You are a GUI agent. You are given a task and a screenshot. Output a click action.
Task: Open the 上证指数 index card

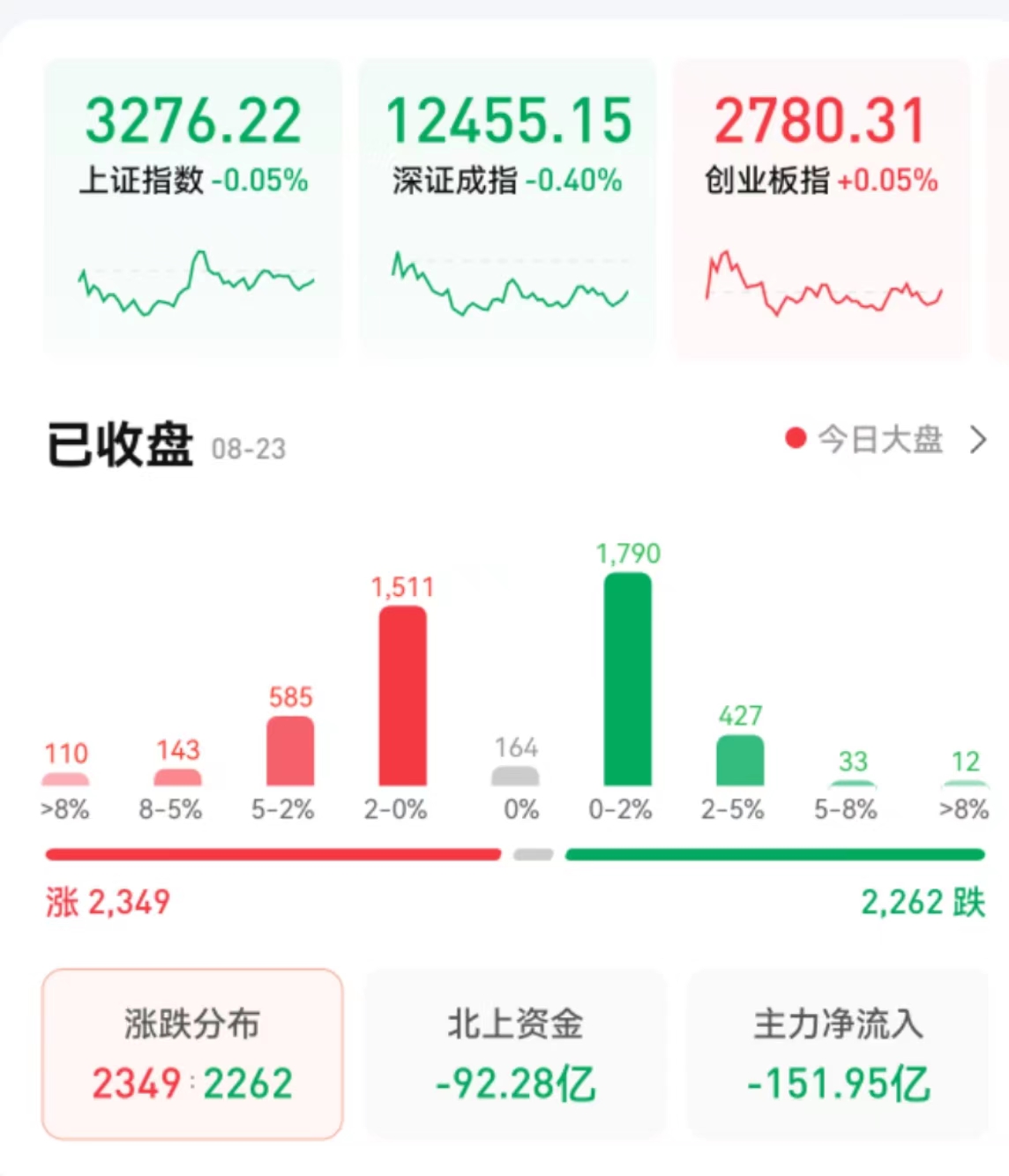point(193,208)
